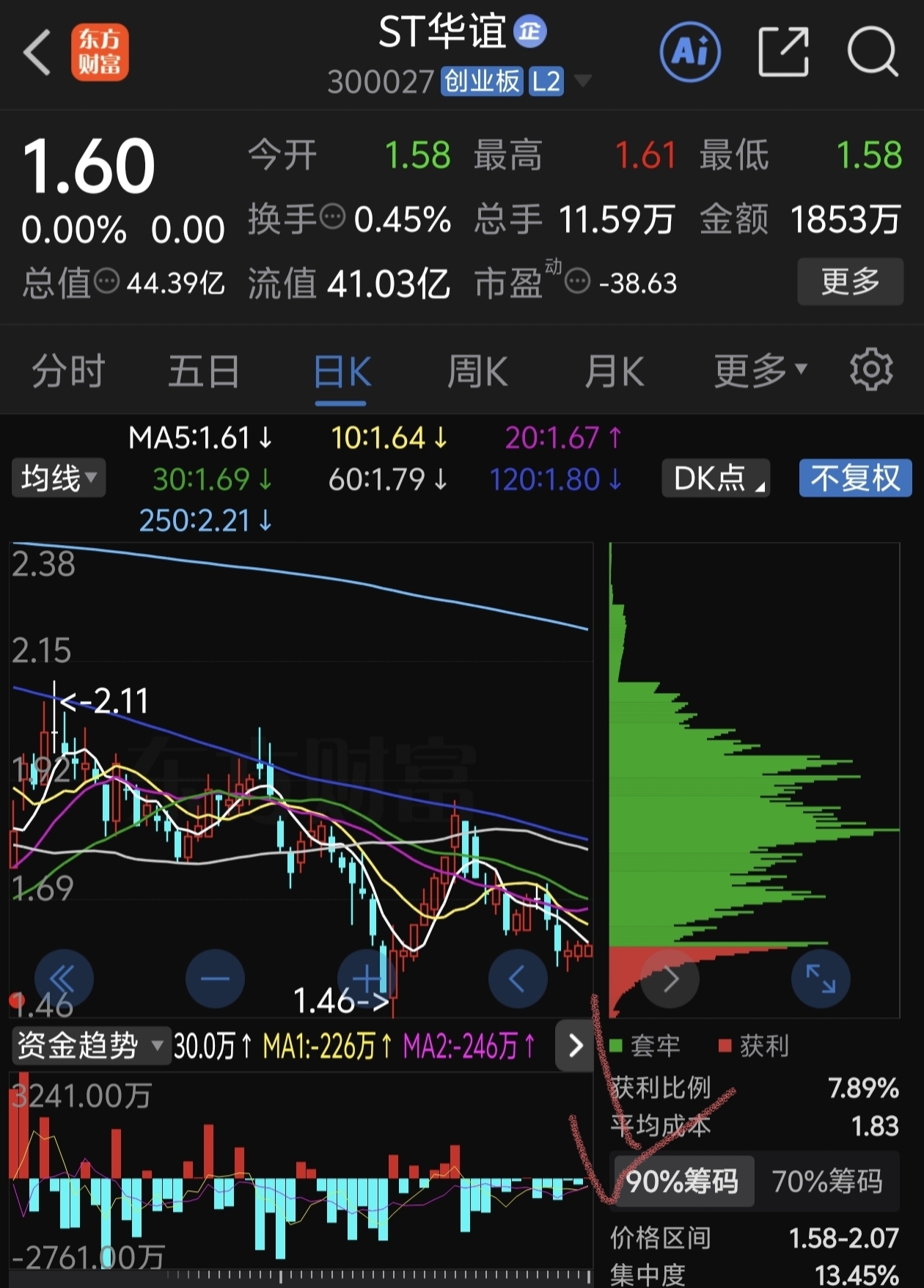
Task: Switch to the 五日 tab
Action: [x=204, y=371]
